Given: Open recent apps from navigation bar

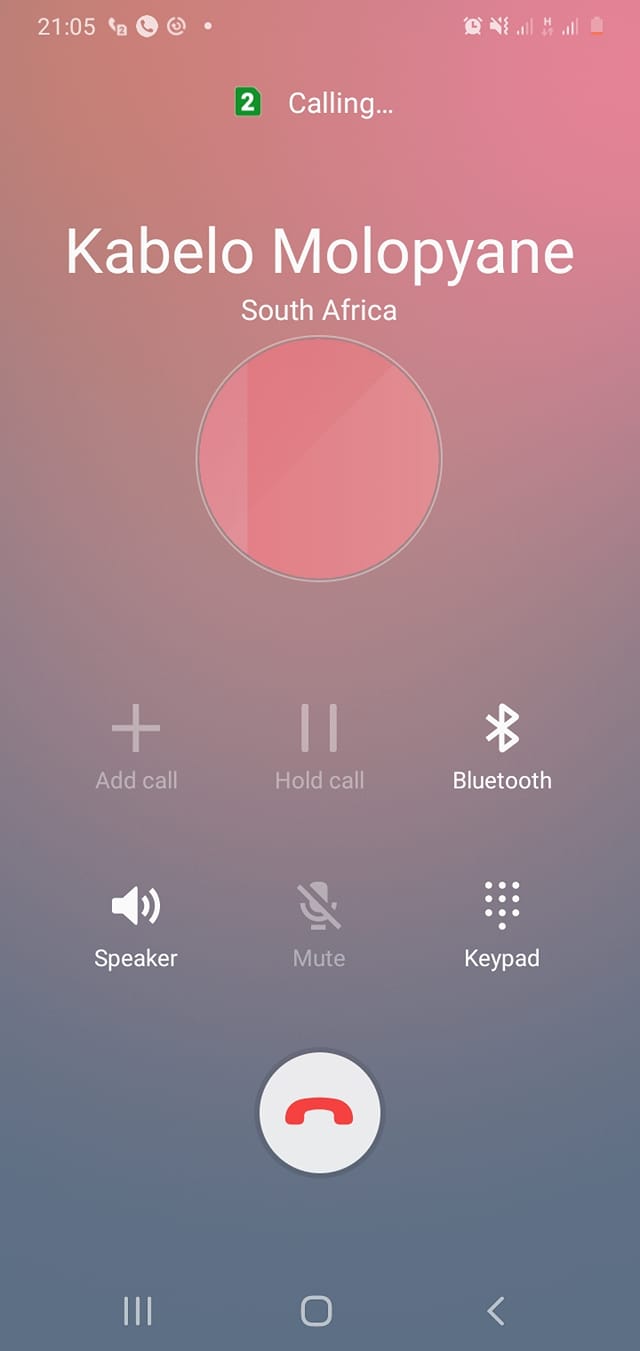Looking at the screenshot, I should coord(137,1311).
